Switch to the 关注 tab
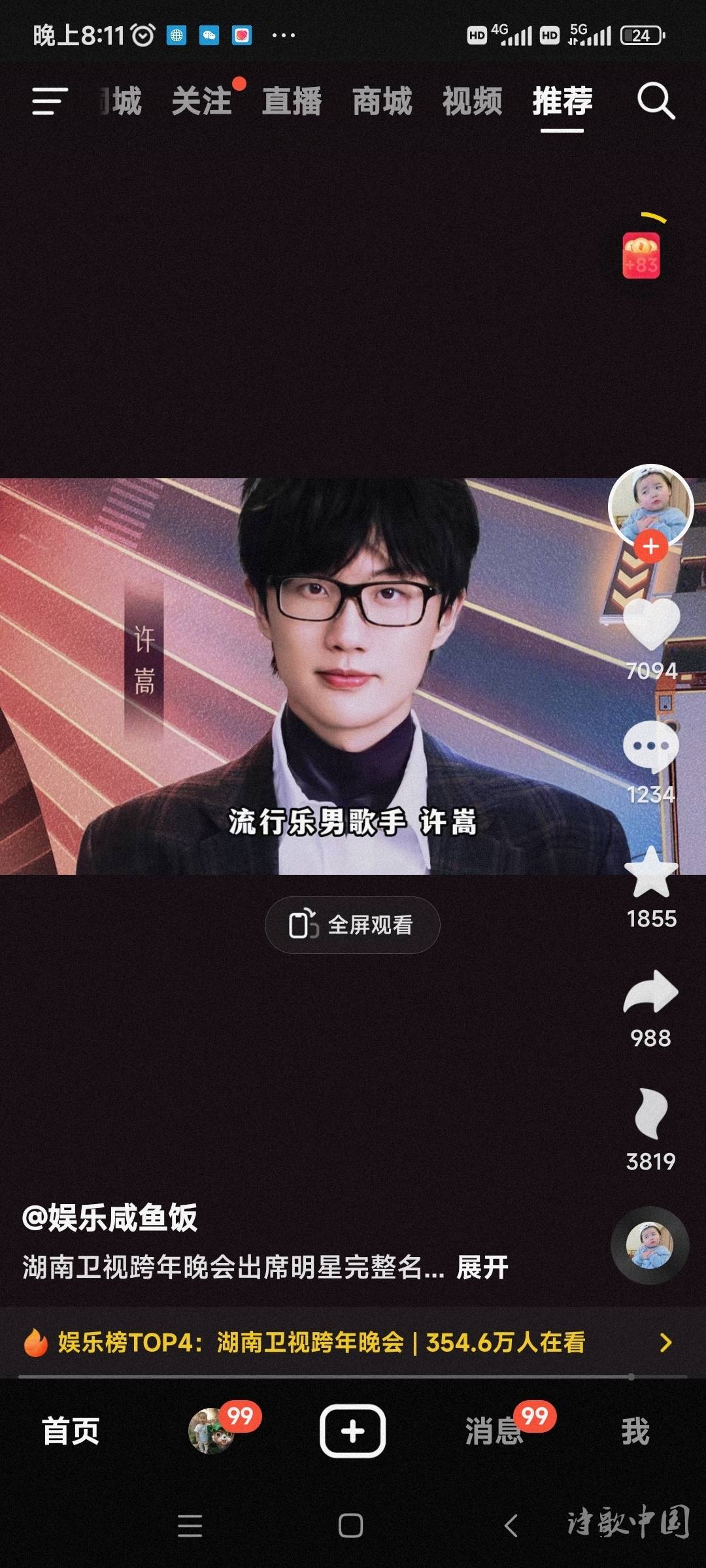The height and width of the screenshot is (1568, 706). click(201, 101)
